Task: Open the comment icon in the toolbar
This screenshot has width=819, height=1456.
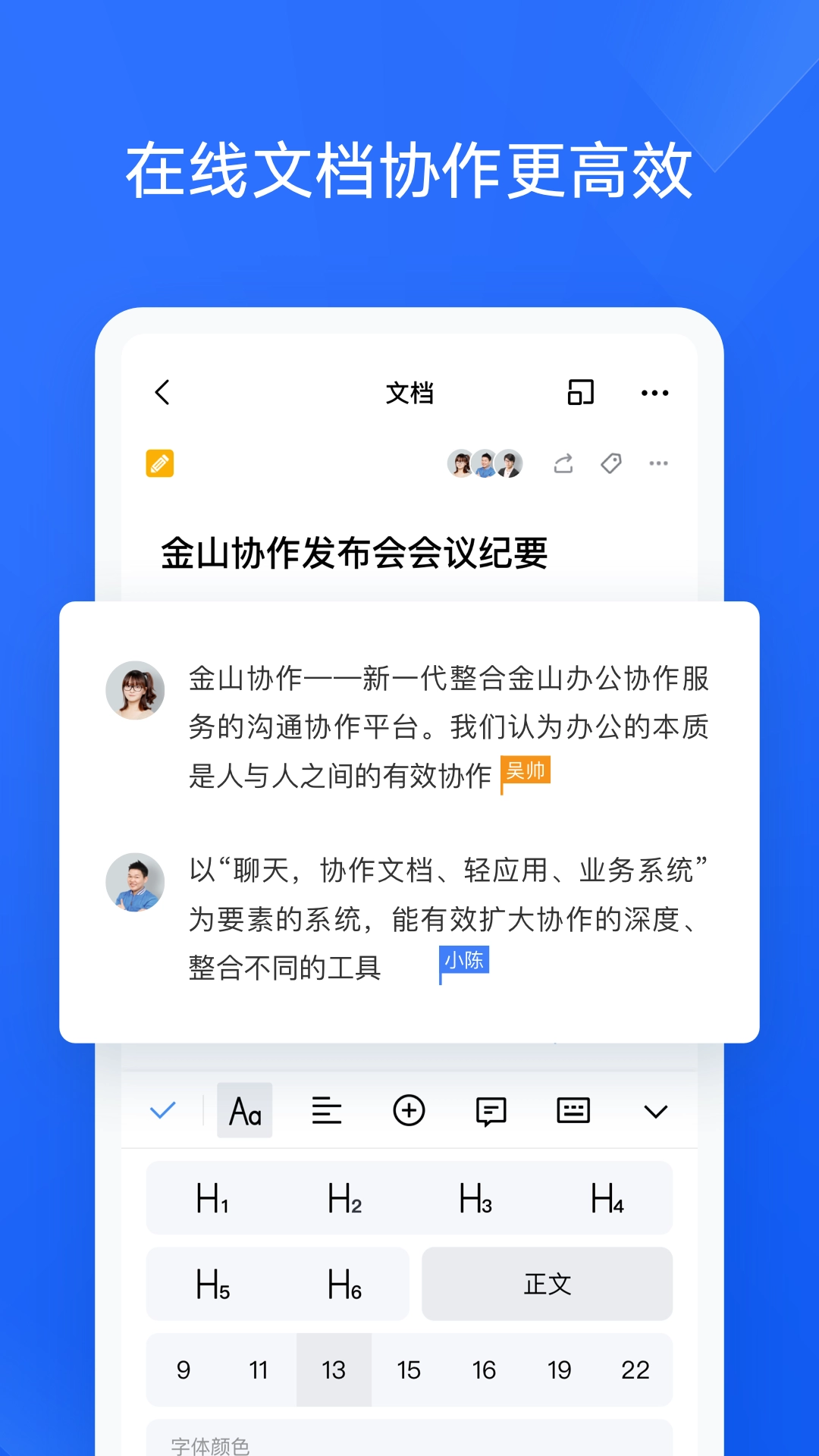Action: click(491, 1110)
